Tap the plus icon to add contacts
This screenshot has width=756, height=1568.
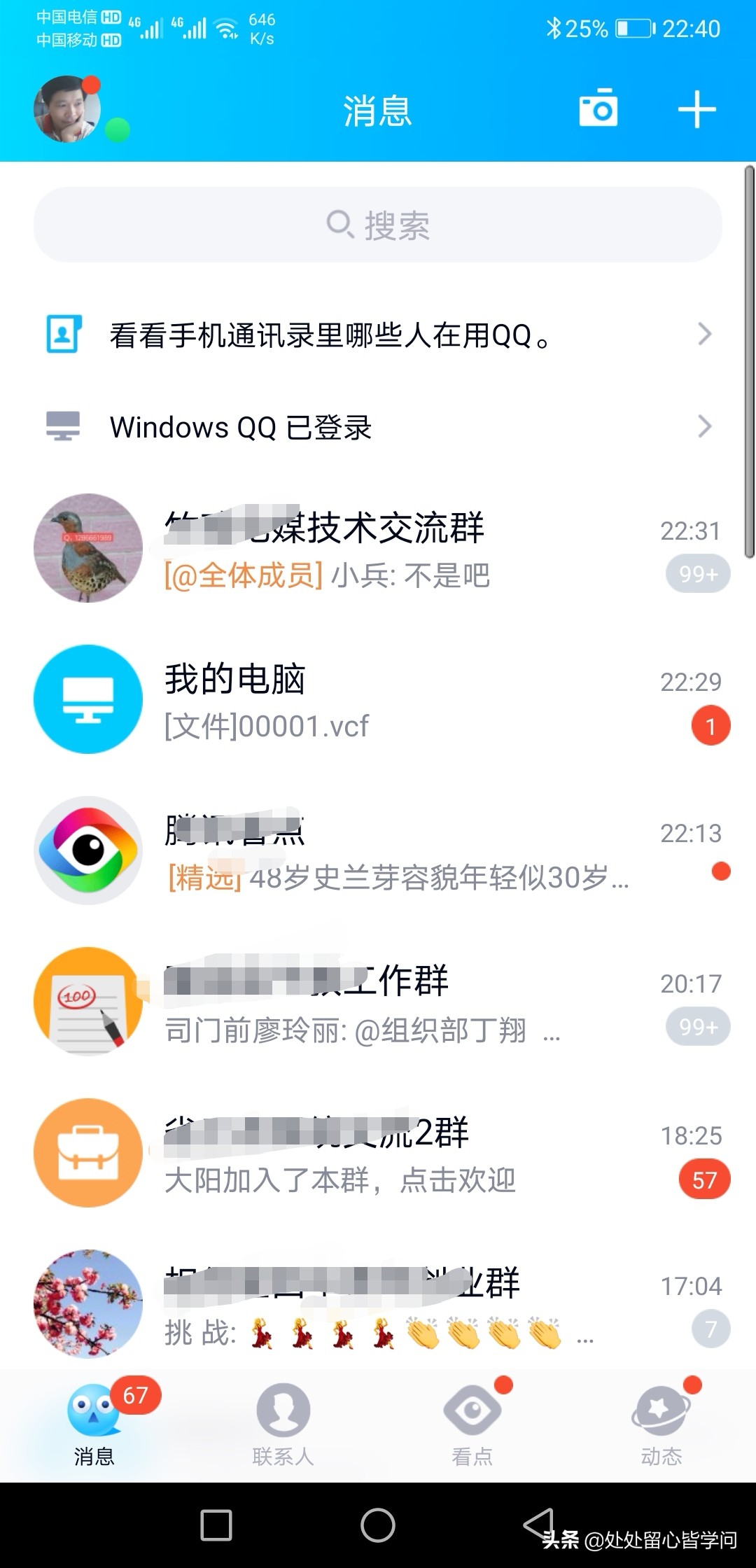tap(696, 110)
